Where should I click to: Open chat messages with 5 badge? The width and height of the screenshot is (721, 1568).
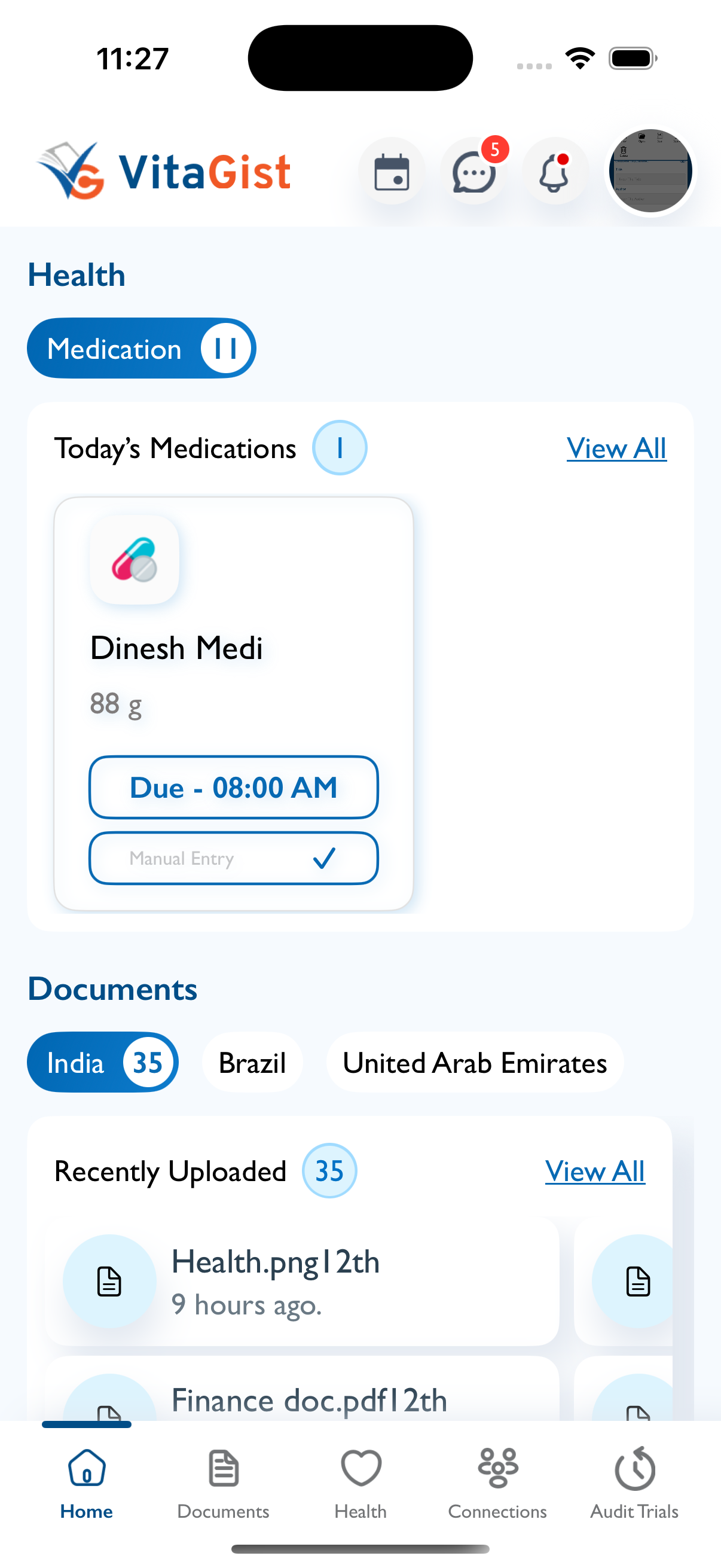[474, 172]
